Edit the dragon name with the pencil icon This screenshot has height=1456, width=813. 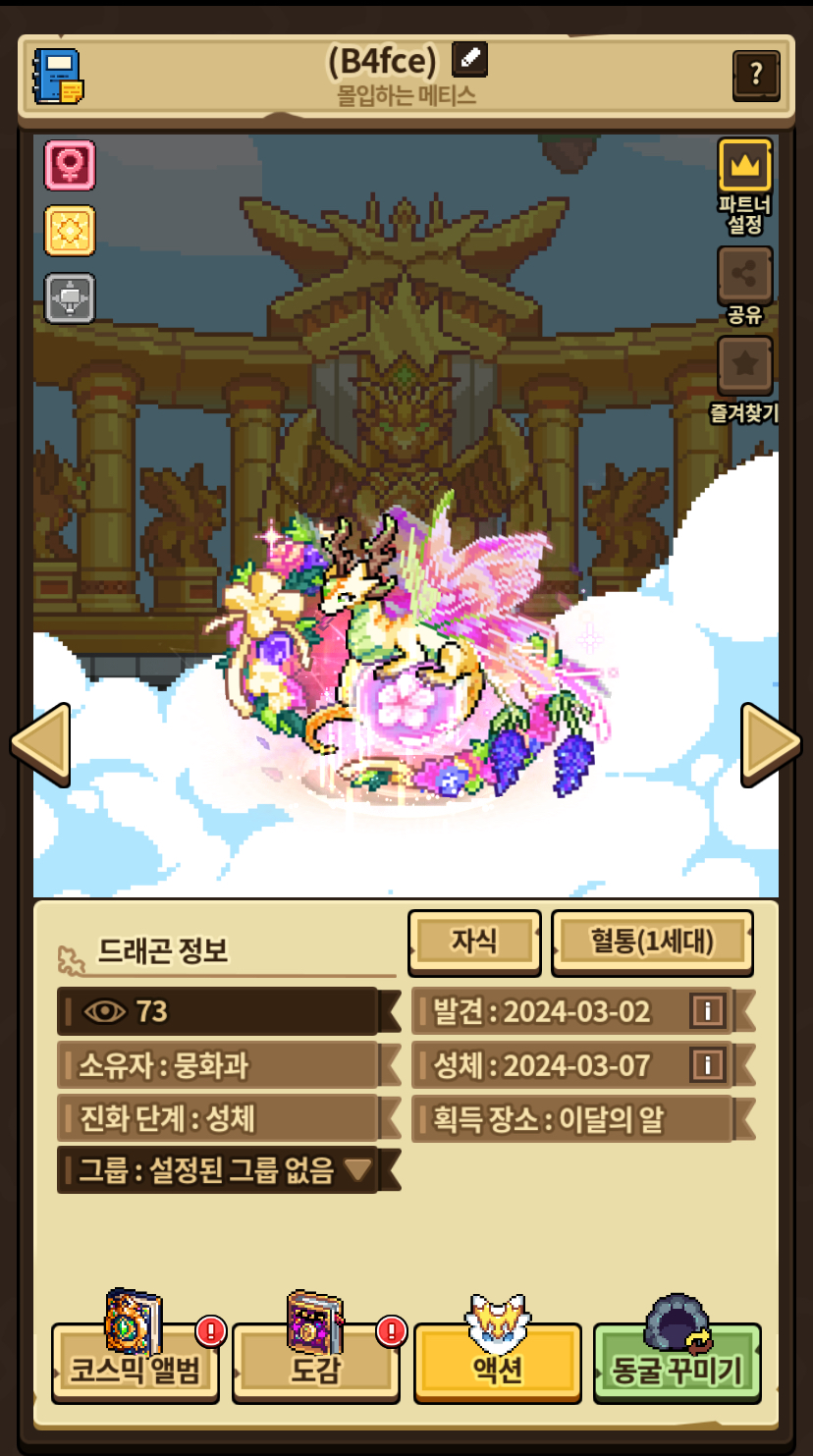pos(469,61)
